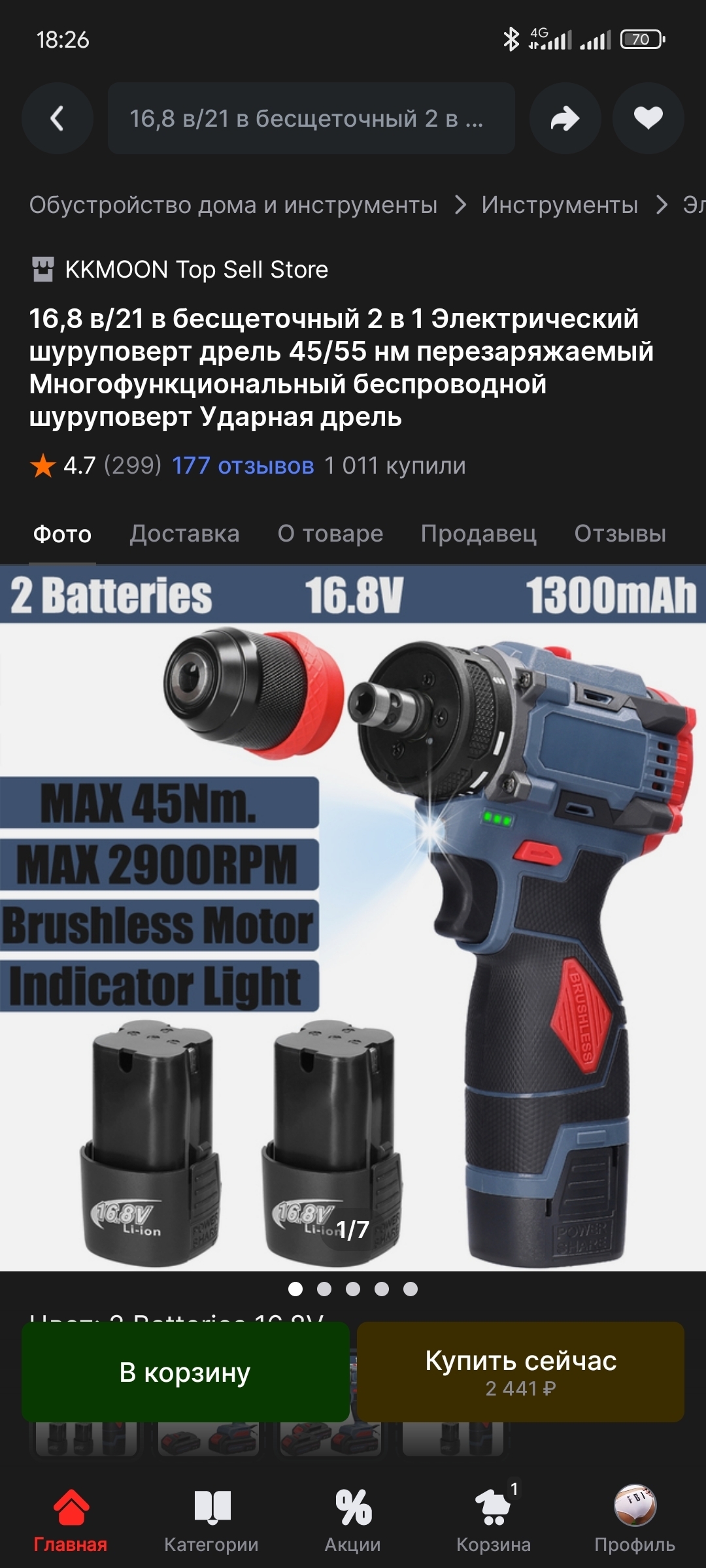Screen dimensions: 706x1568
Task: Switch to the Продавец tab
Action: (479, 534)
